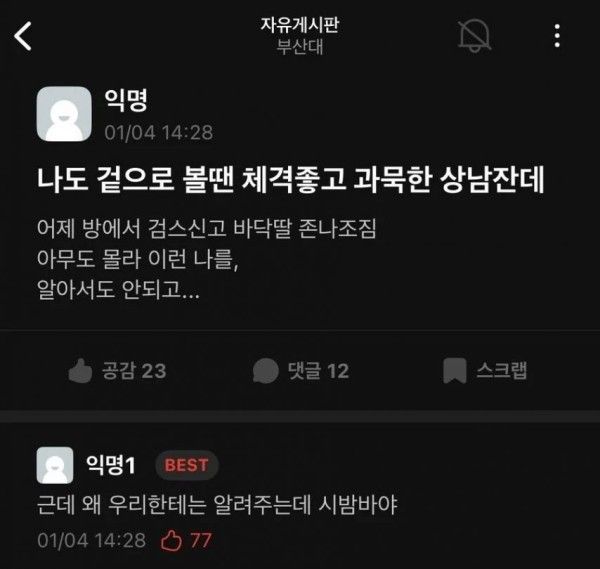Open the 댓글 comments button
600x569 pixels.
[x=301, y=371]
